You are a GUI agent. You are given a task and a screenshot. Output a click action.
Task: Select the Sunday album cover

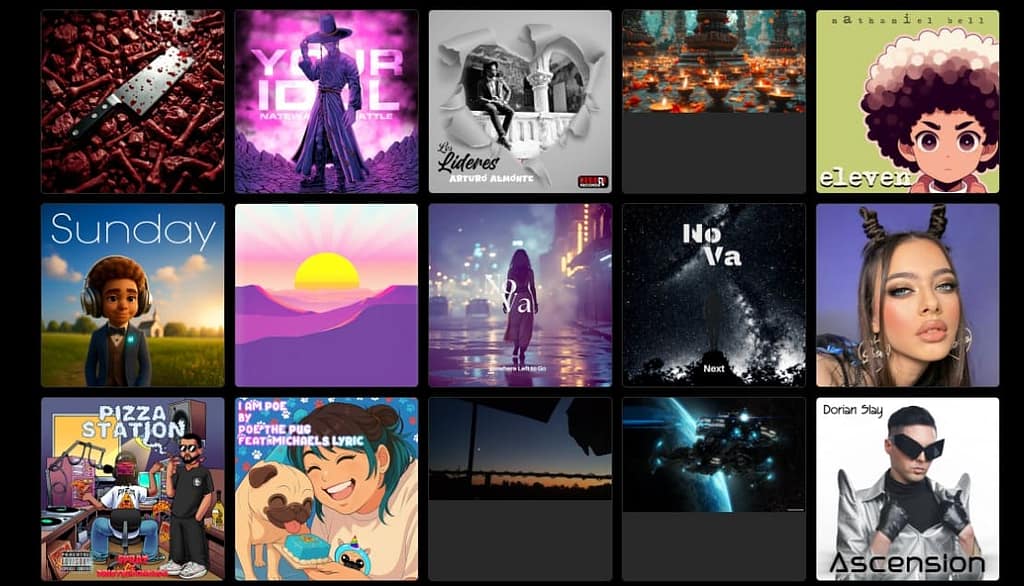click(132, 295)
